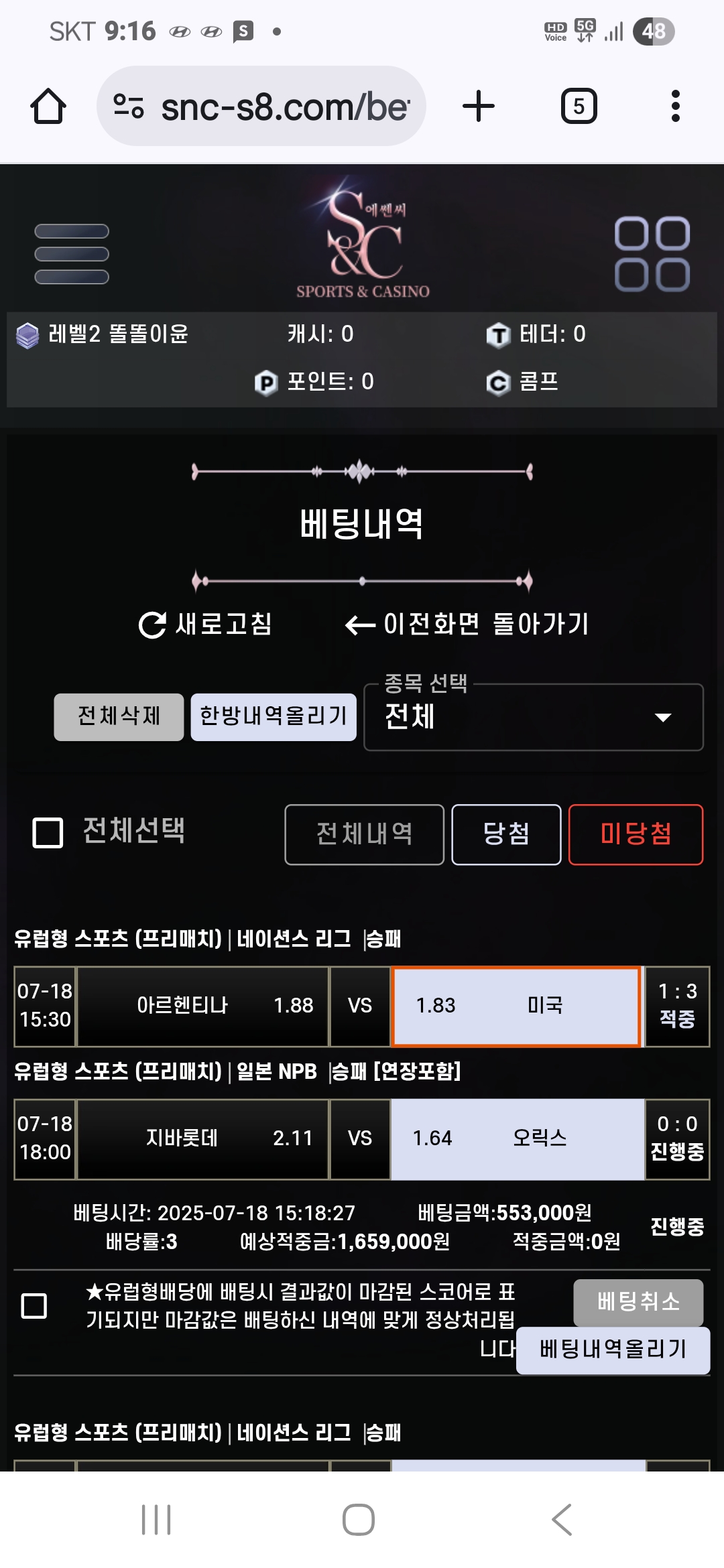Image resolution: width=724 pixels, height=1568 pixels.
Task: Switch to the 전체내역 filter
Action: [x=364, y=834]
